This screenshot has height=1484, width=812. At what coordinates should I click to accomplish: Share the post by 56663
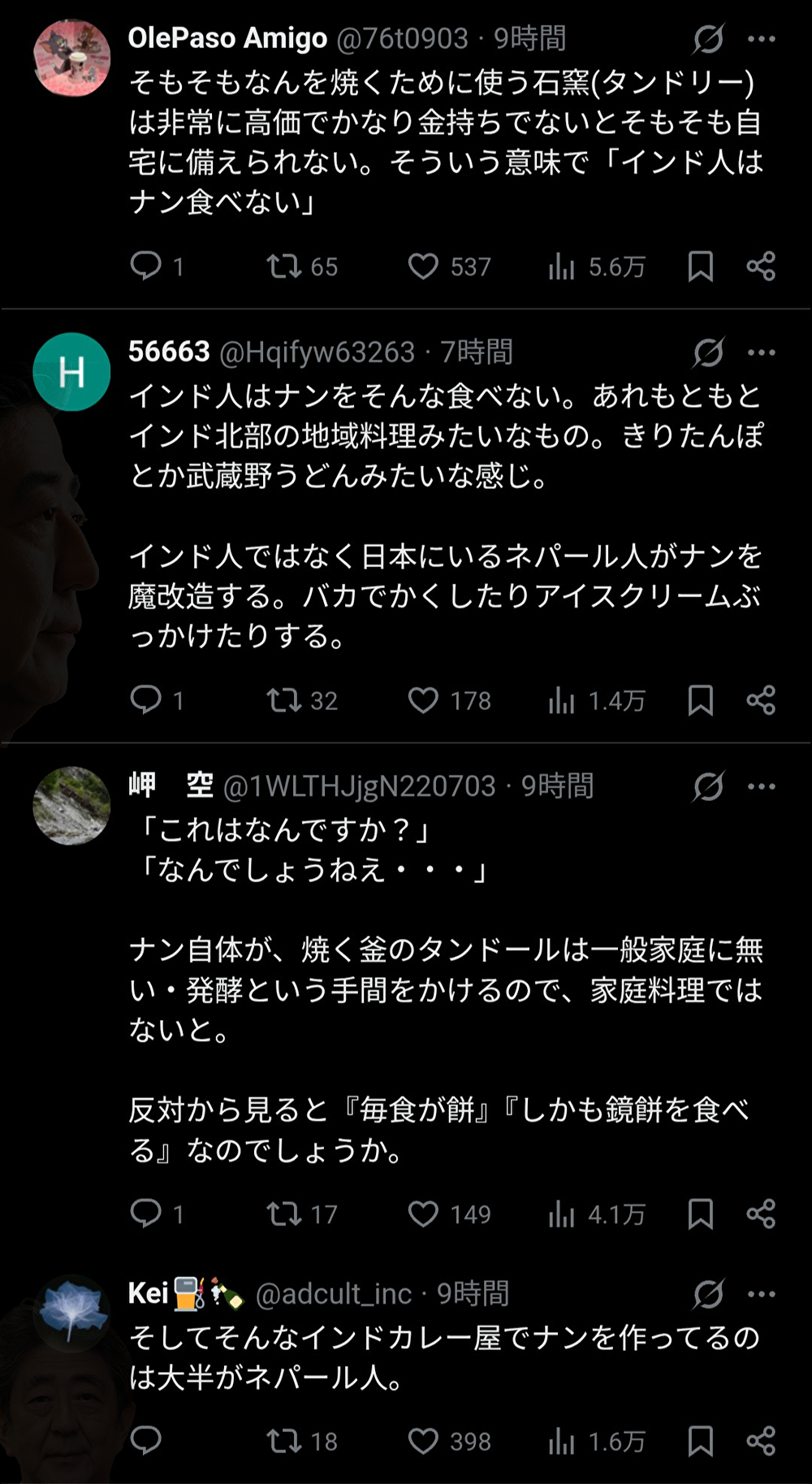click(x=761, y=700)
